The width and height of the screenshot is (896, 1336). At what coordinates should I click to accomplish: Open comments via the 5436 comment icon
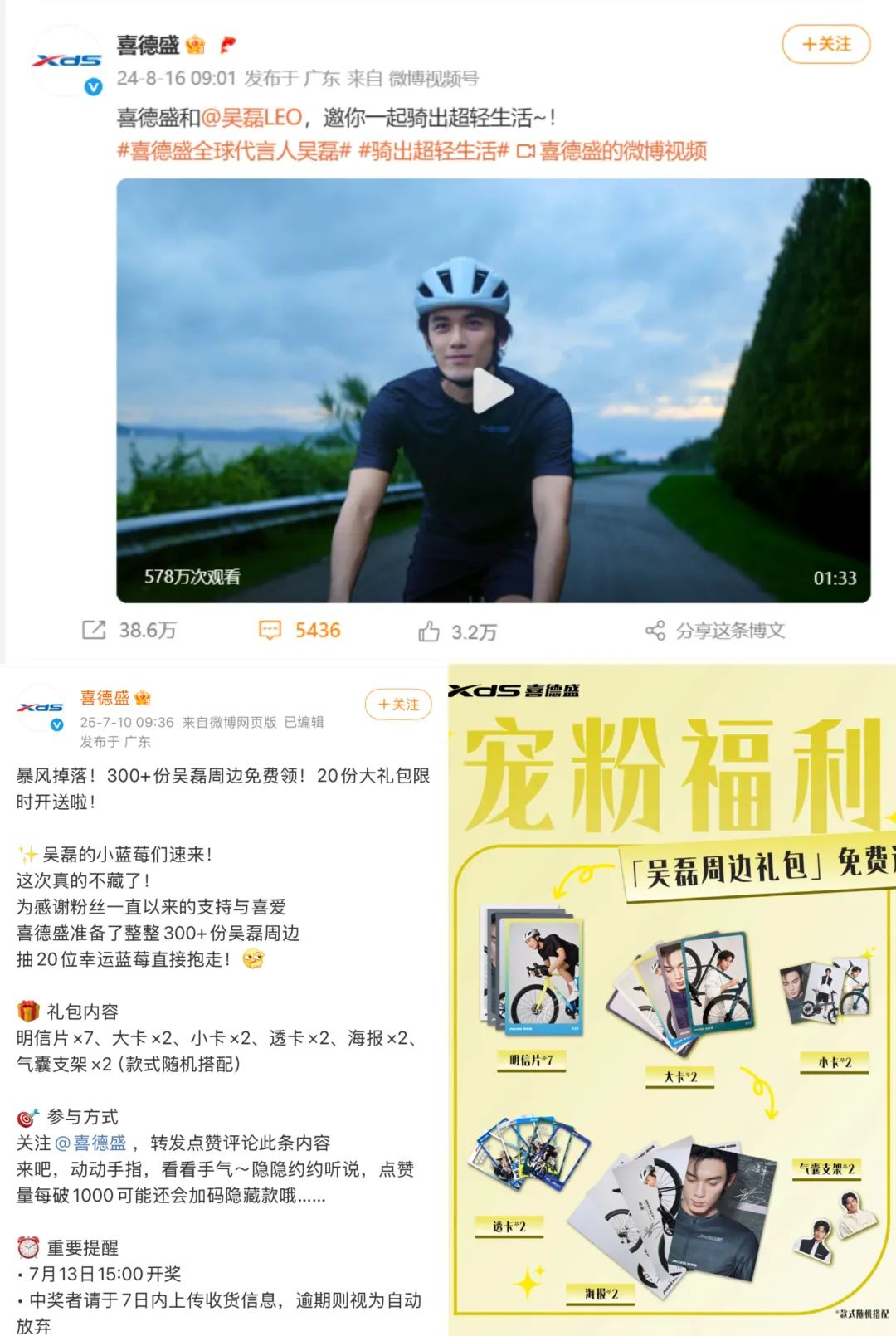[271, 631]
